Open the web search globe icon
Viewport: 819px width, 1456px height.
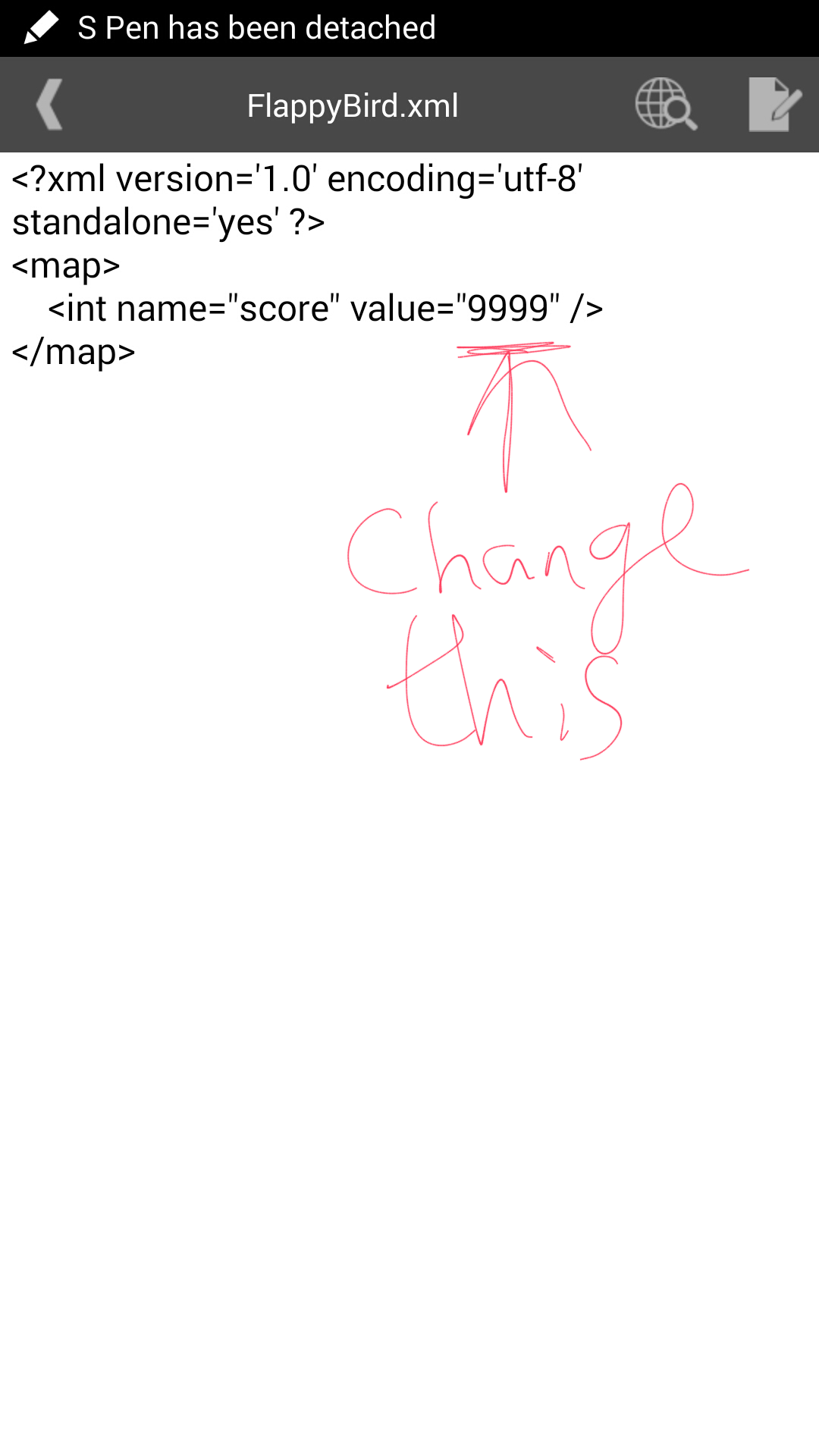click(665, 105)
